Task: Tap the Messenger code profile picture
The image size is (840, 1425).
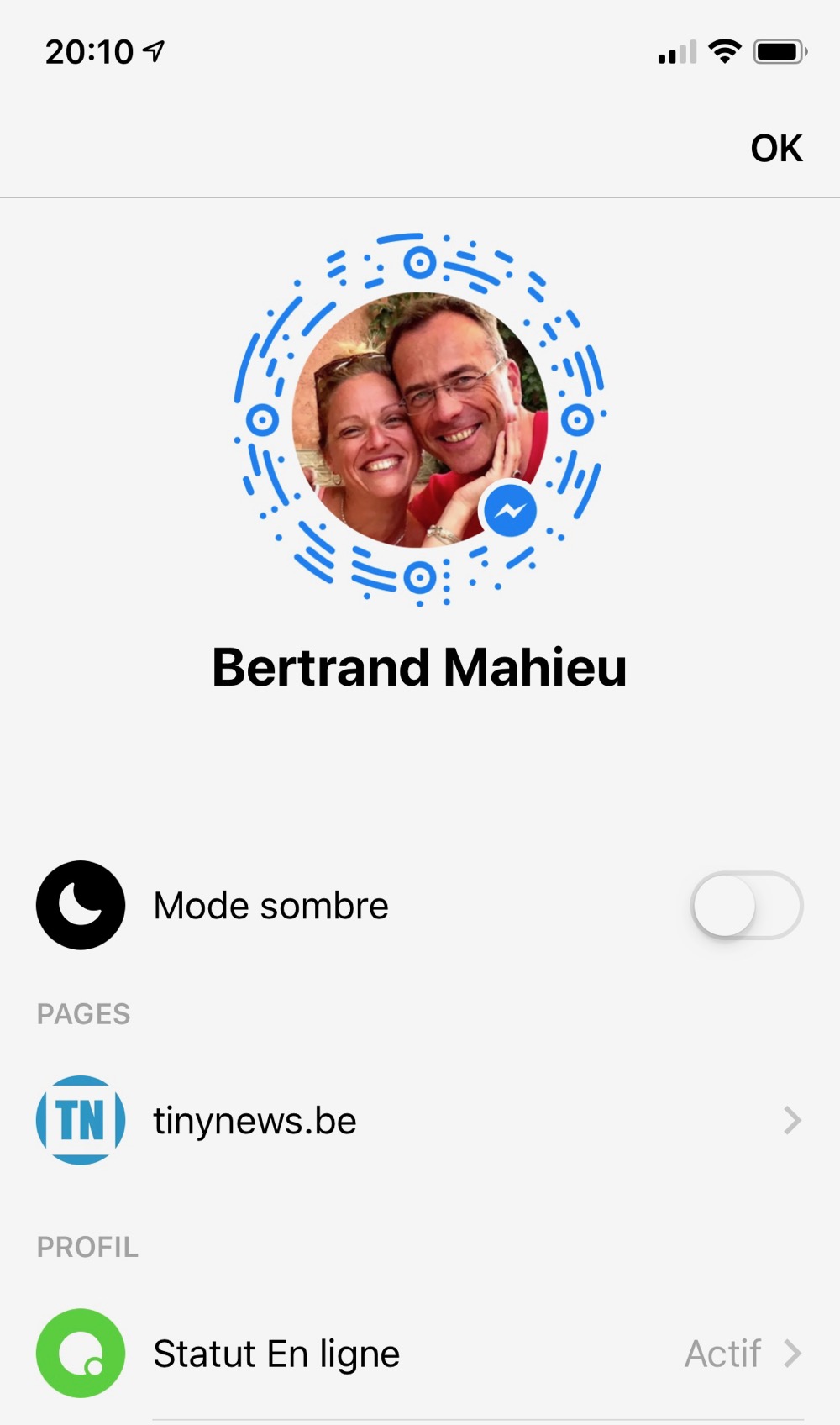Action: tap(419, 419)
